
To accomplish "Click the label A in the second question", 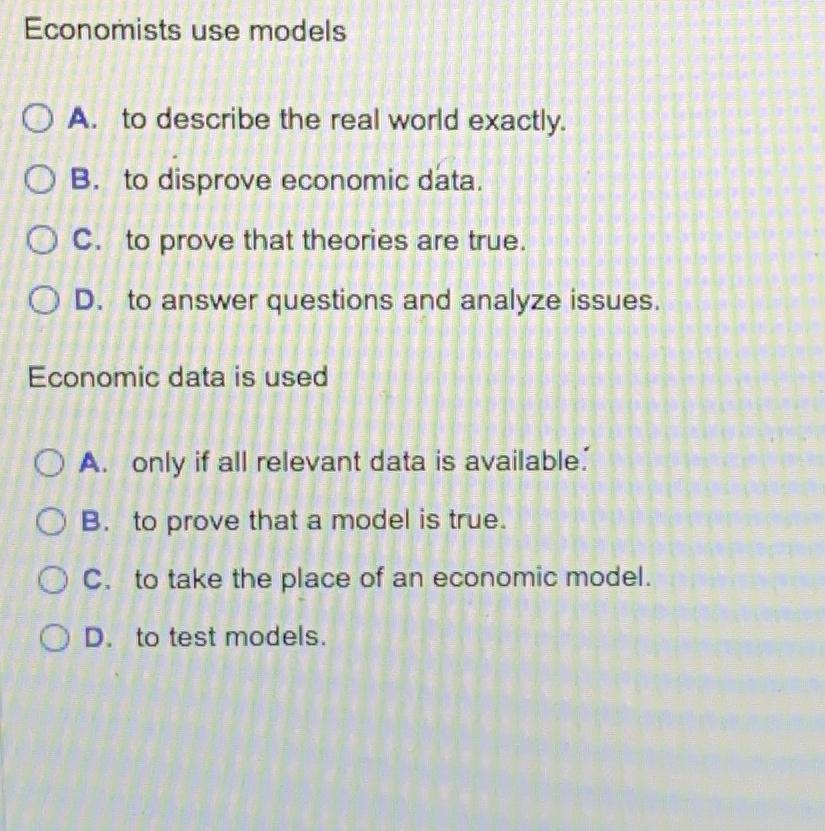I will click(x=92, y=461).
